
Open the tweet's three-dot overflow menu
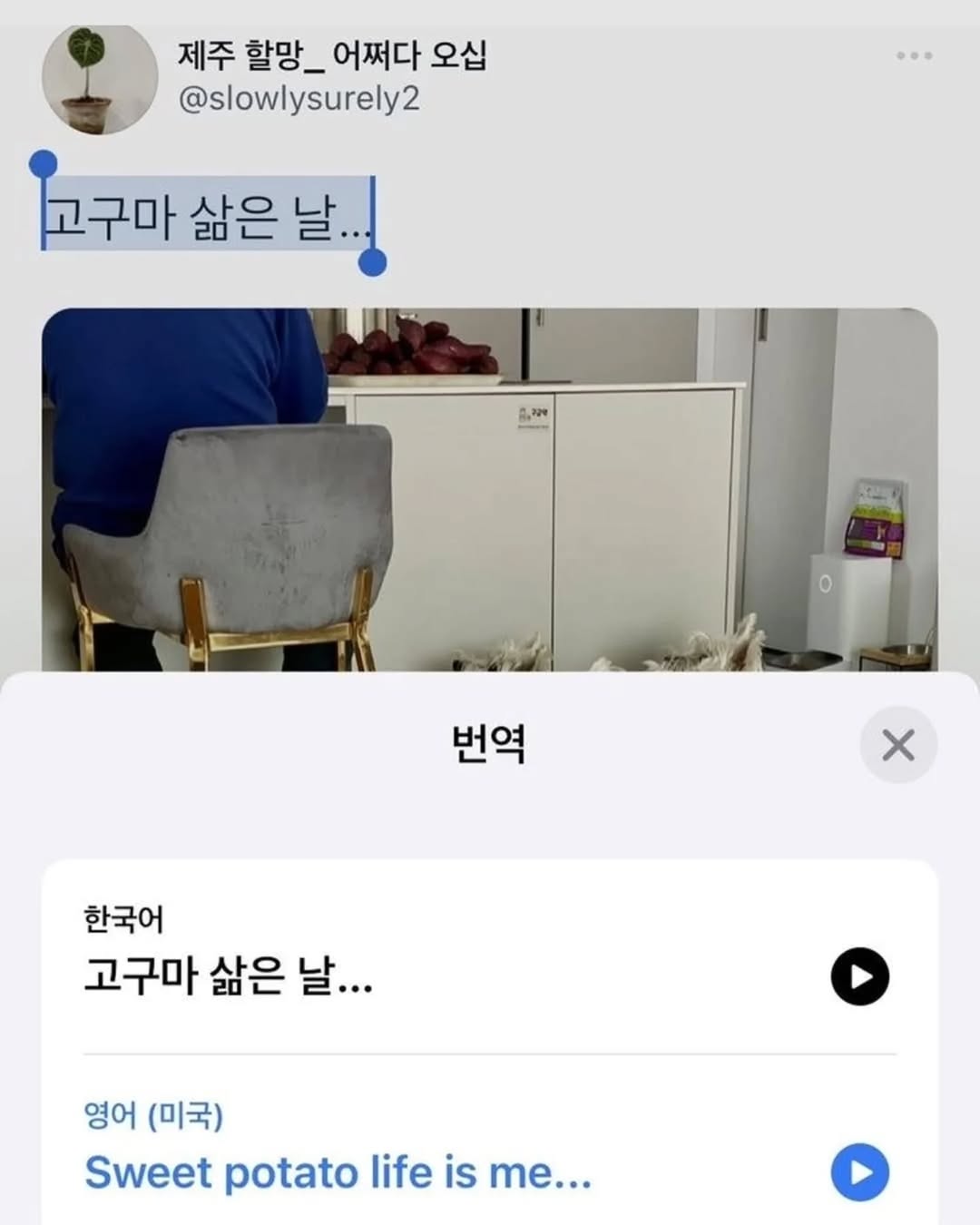point(914,56)
